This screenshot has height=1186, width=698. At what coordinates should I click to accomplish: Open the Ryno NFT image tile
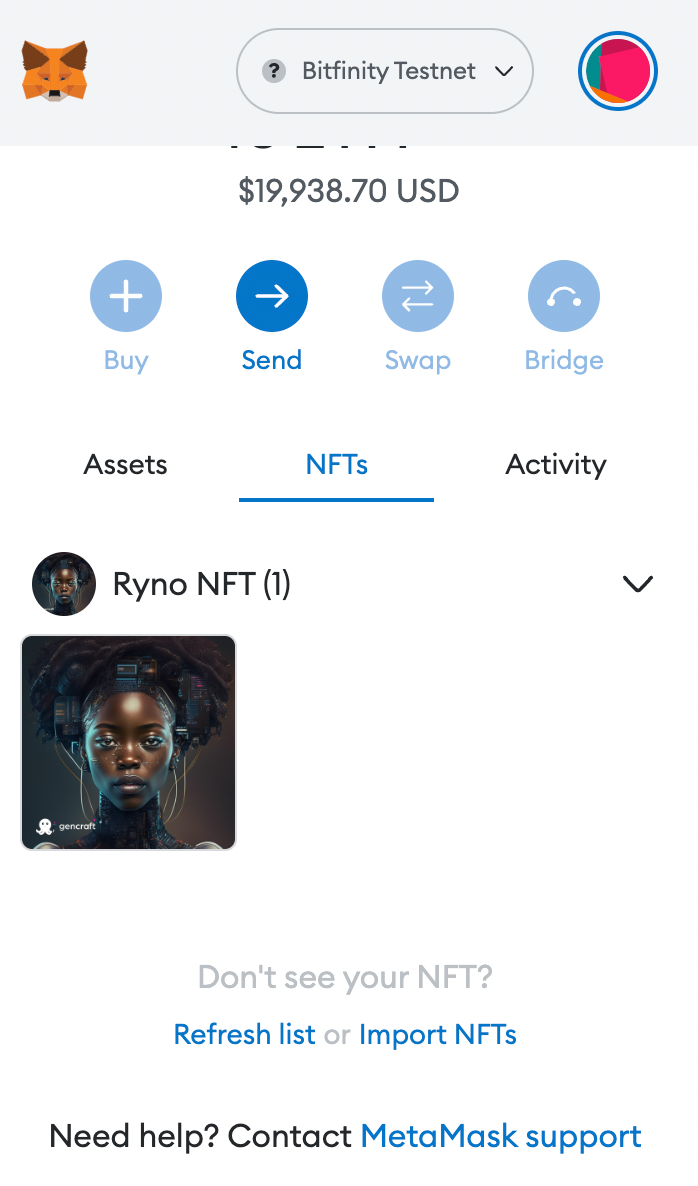[x=129, y=743]
